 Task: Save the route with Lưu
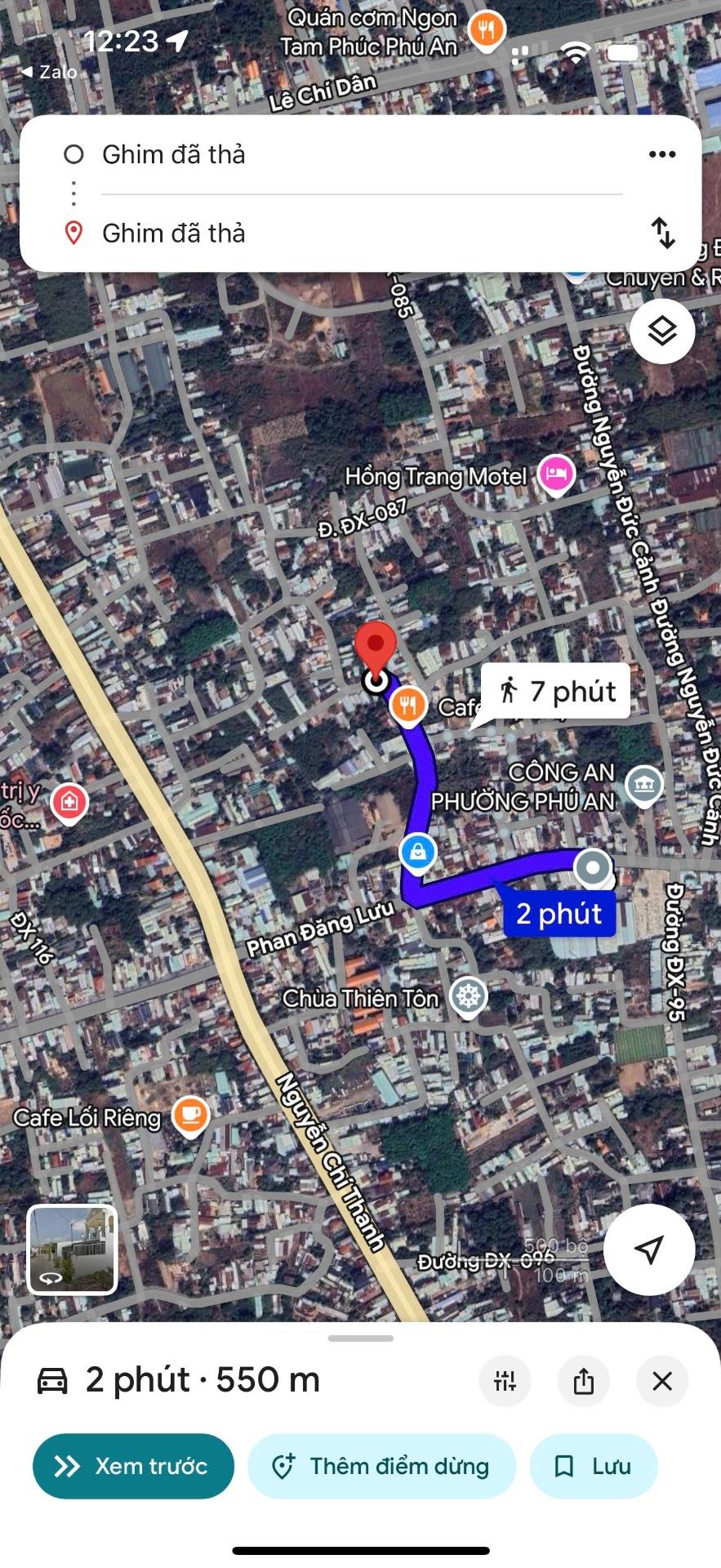594,1466
